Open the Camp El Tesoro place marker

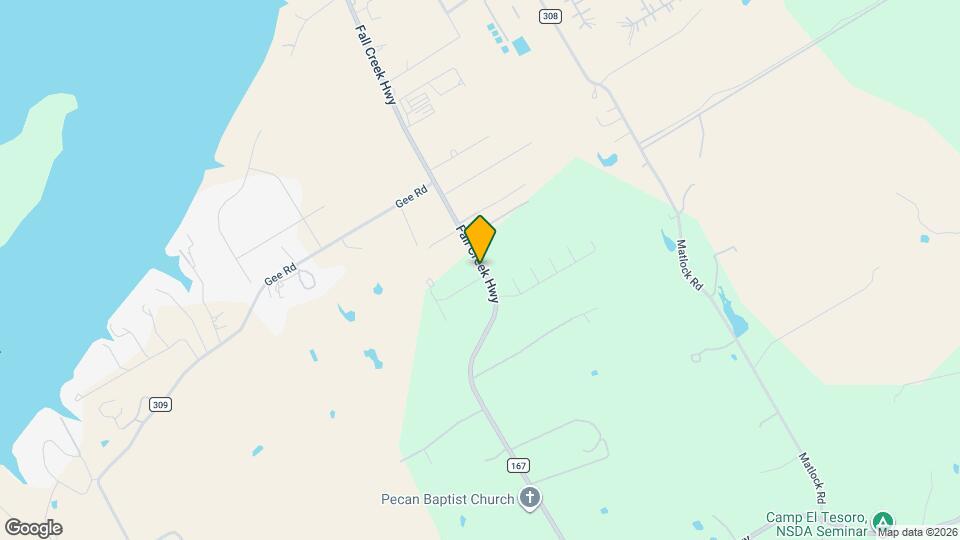click(x=882, y=521)
